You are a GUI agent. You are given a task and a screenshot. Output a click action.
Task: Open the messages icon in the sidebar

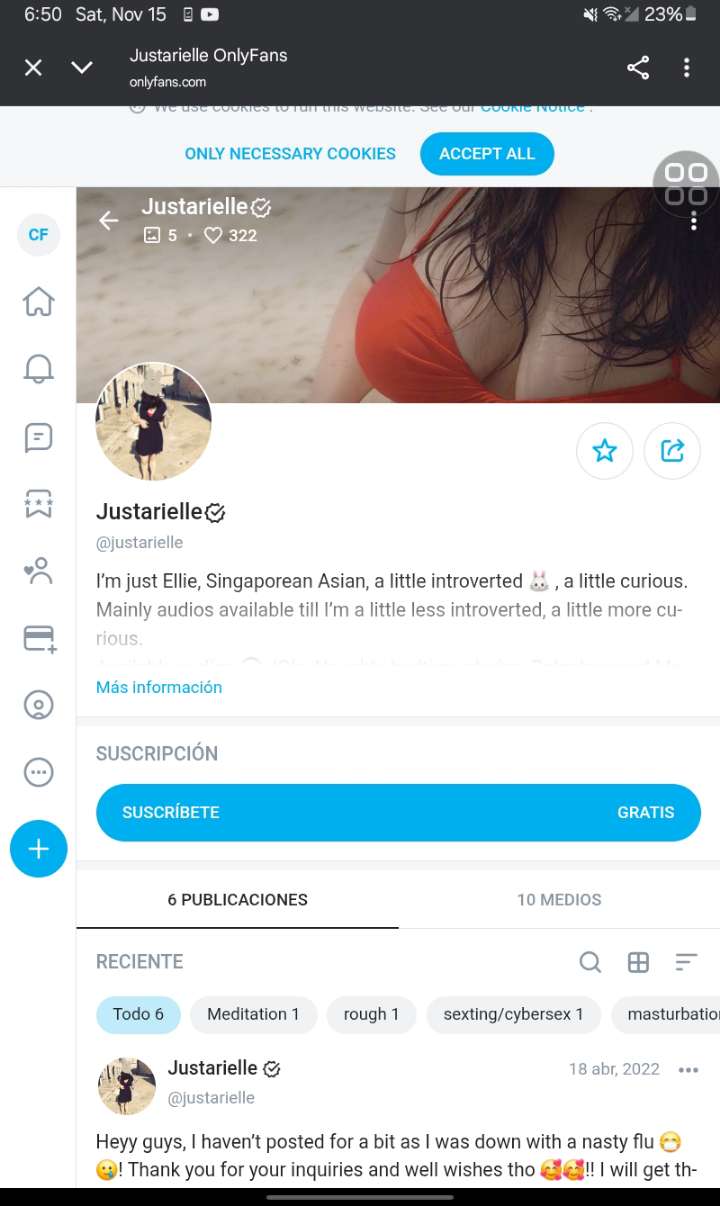pos(38,437)
